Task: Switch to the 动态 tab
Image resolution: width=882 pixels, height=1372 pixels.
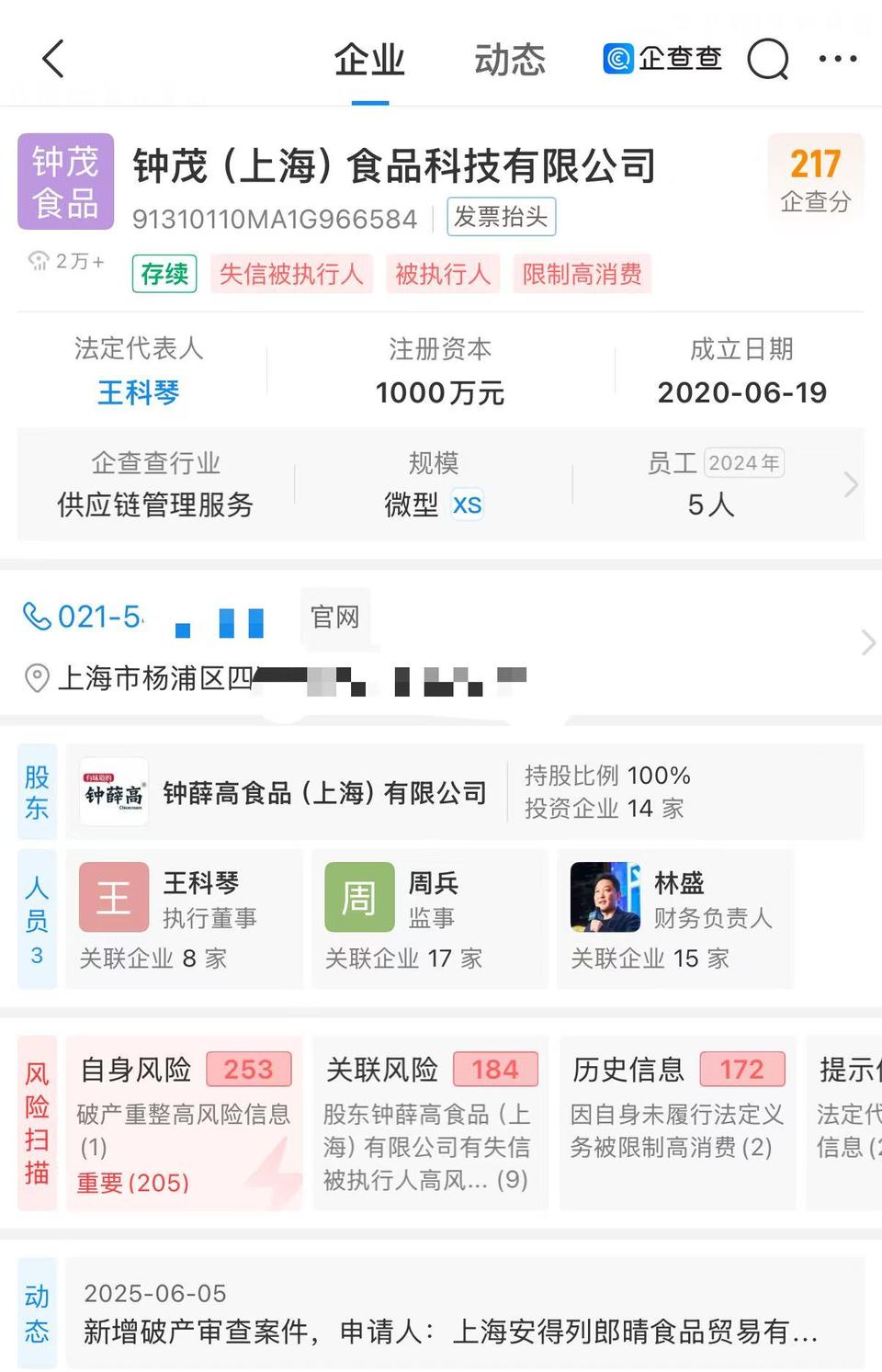Action: pos(509,60)
